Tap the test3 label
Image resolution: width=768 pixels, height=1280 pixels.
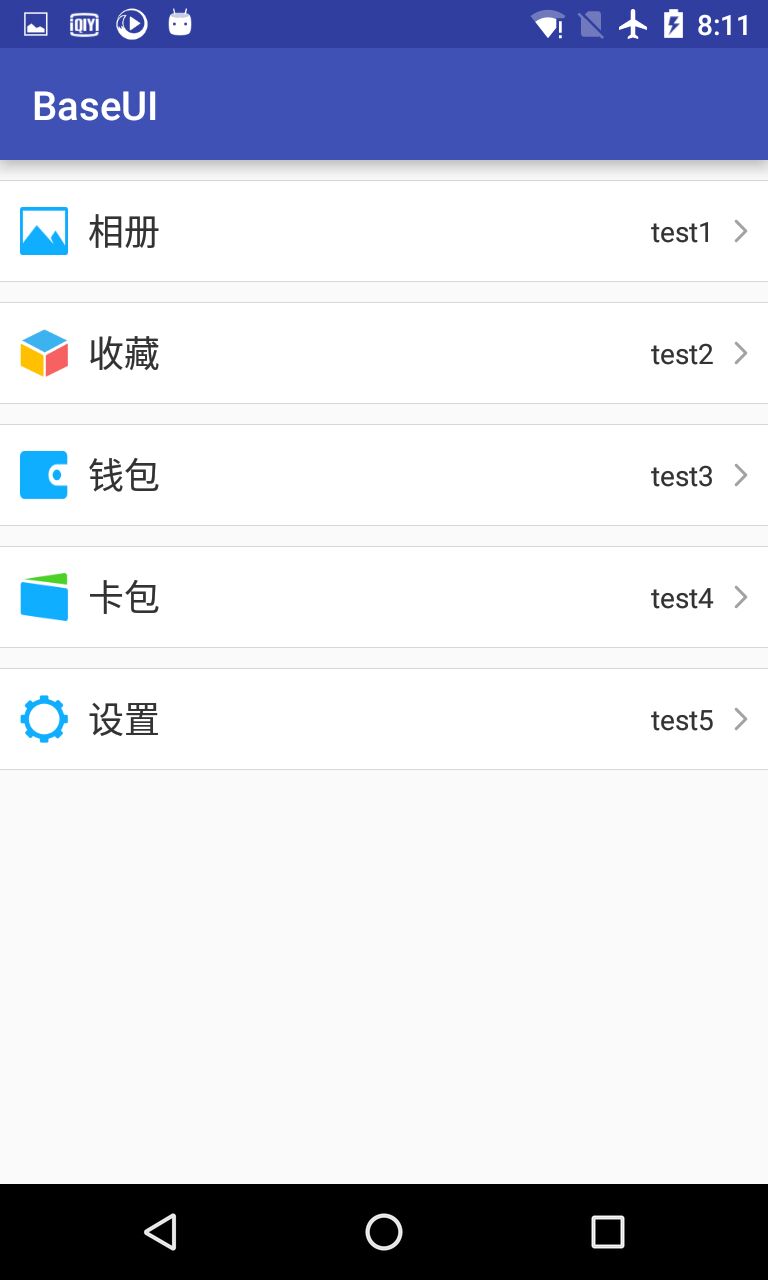(683, 477)
